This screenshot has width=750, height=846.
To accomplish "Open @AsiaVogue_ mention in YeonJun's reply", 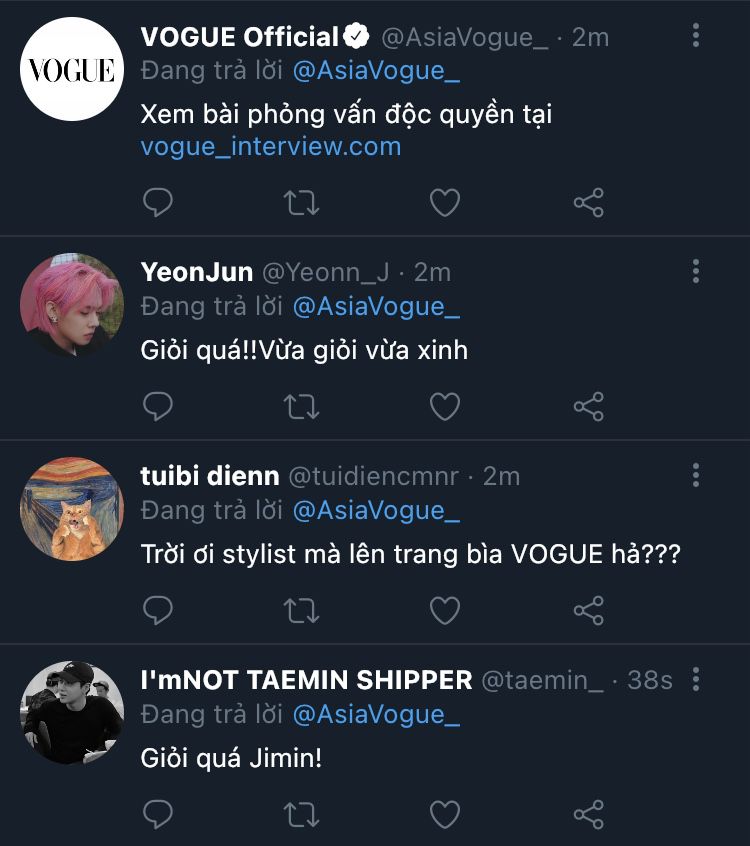I will [x=376, y=306].
